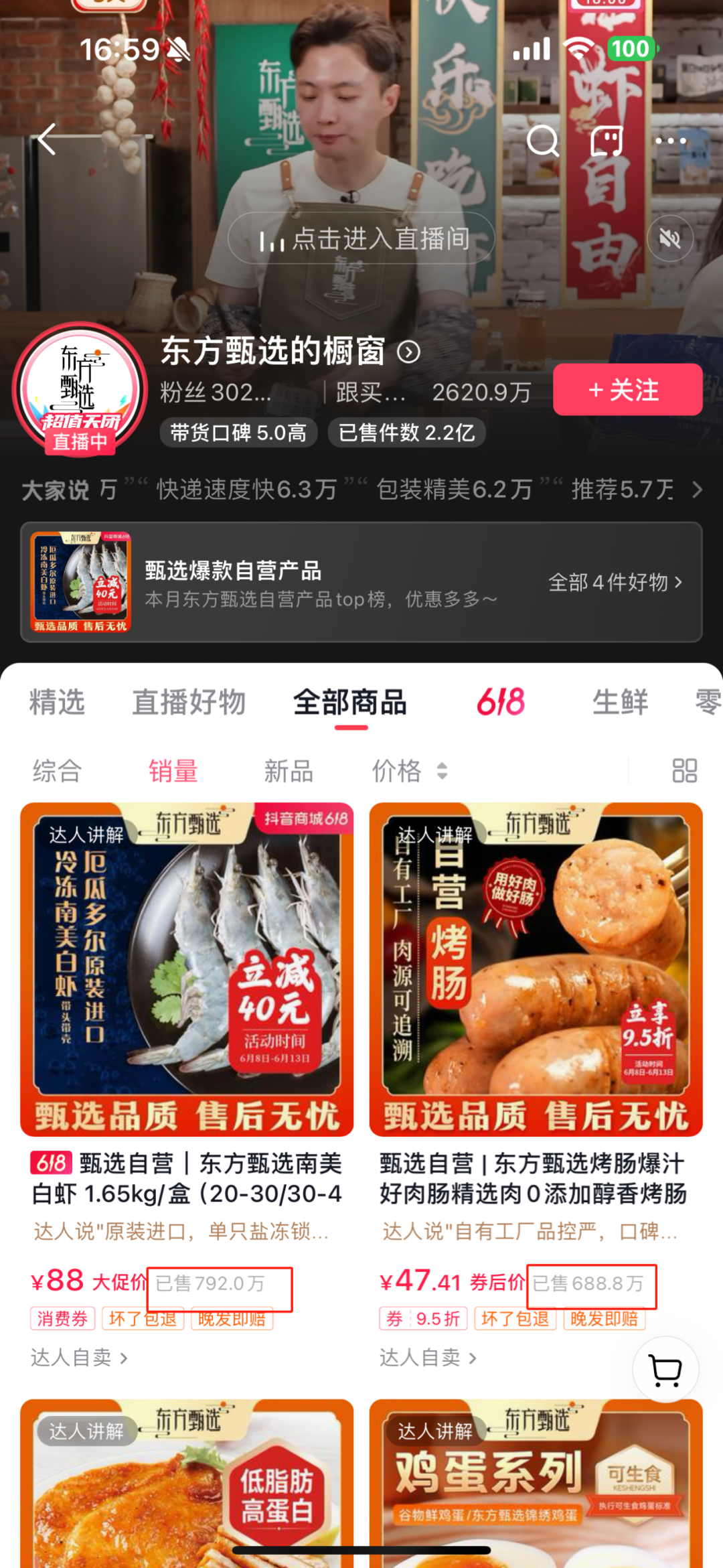Screen dimensions: 723x1568
Task: Open the customer service chat icon
Action: [x=607, y=141]
